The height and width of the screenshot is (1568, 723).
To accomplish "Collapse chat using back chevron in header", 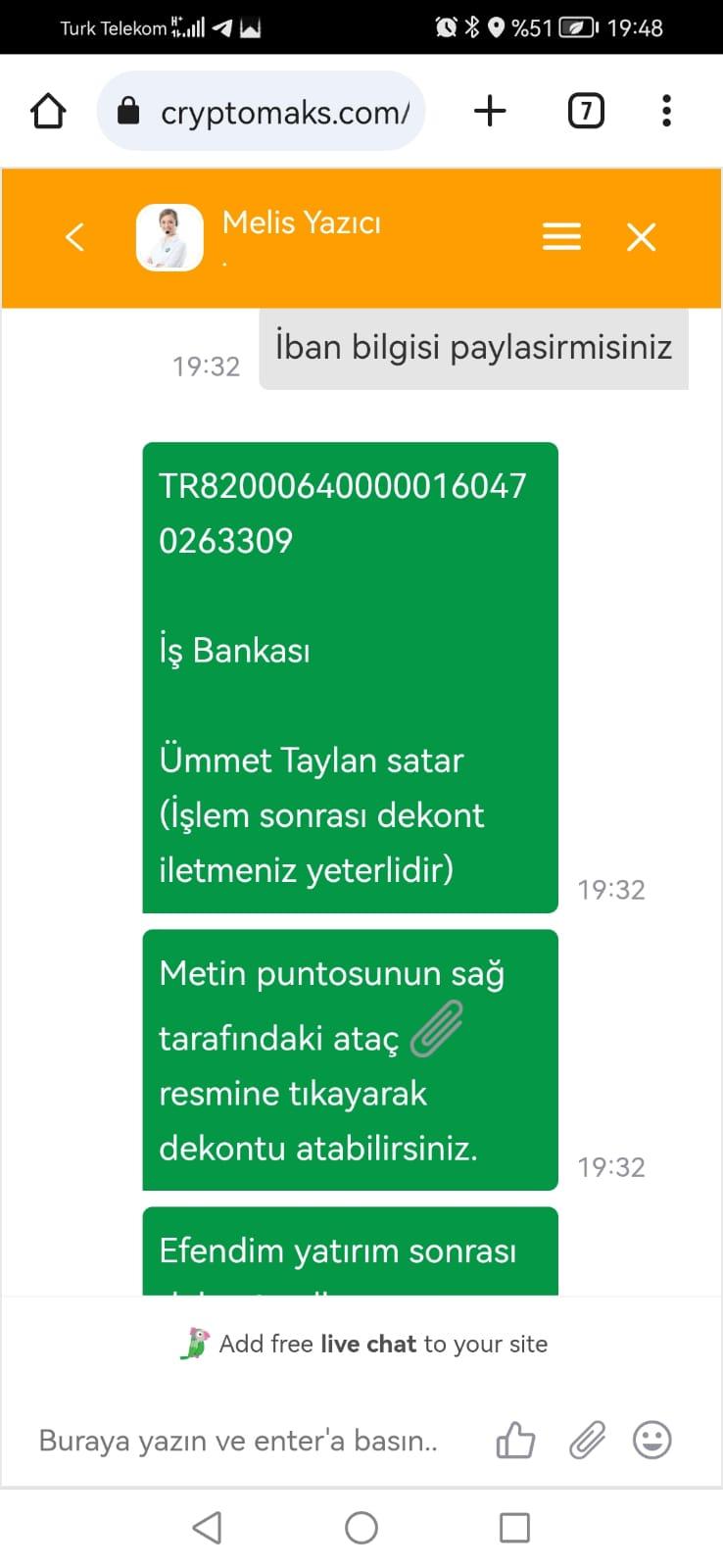I will 74,236.
